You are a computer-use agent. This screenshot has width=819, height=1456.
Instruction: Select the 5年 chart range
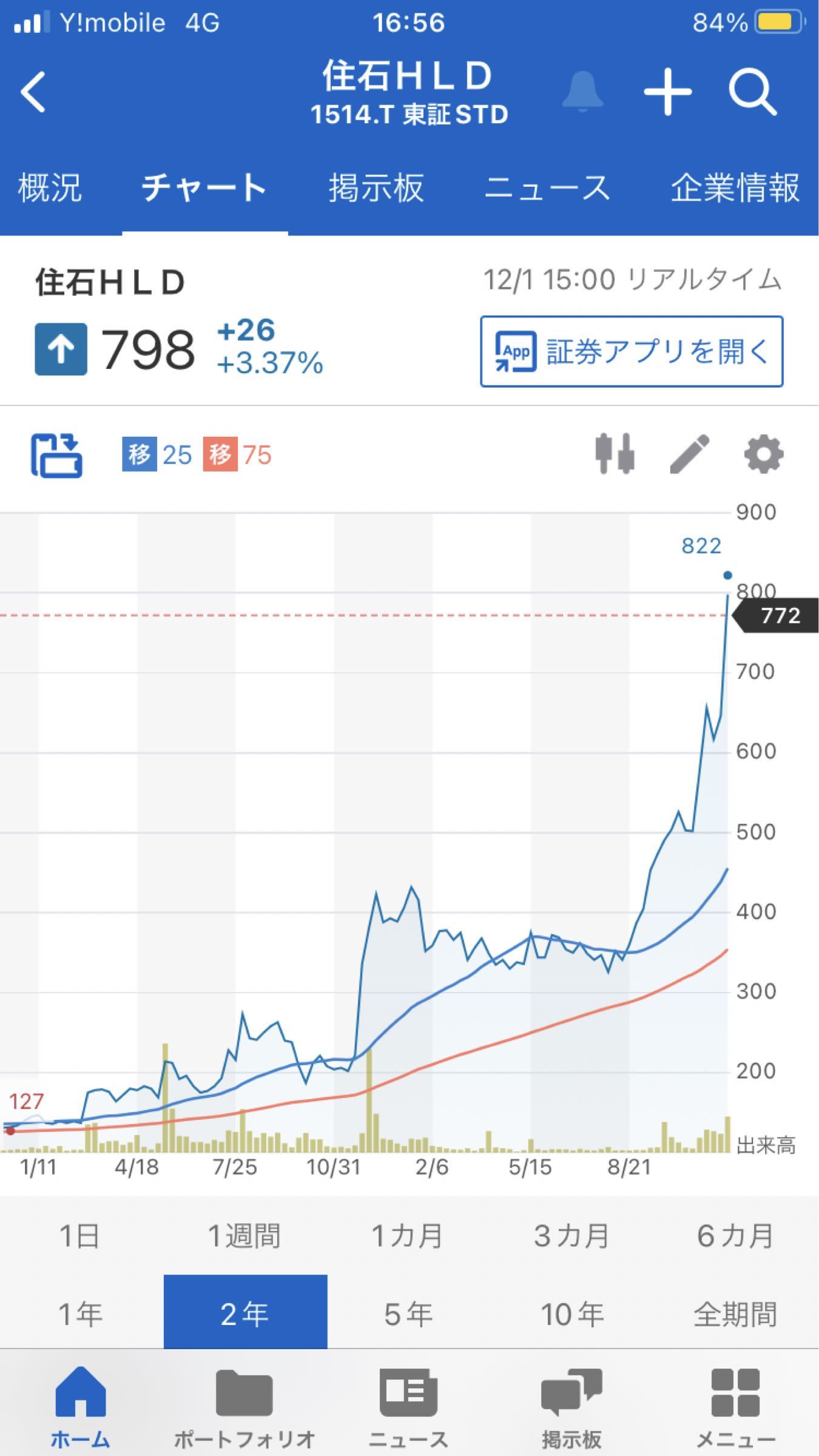pyautogui.click(x=408, y=1314)
